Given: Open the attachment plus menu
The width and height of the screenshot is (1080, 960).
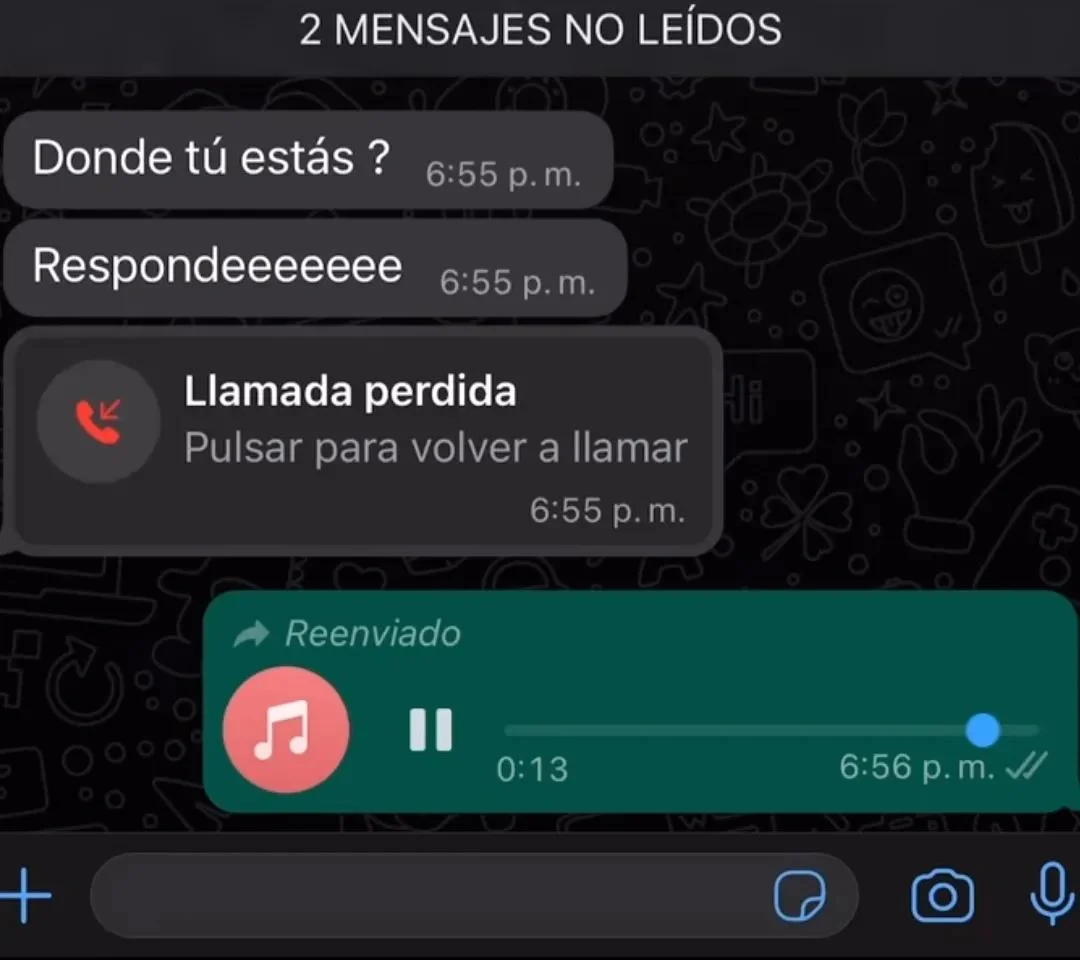Looking at the screenshot, I should click(26, 894).
